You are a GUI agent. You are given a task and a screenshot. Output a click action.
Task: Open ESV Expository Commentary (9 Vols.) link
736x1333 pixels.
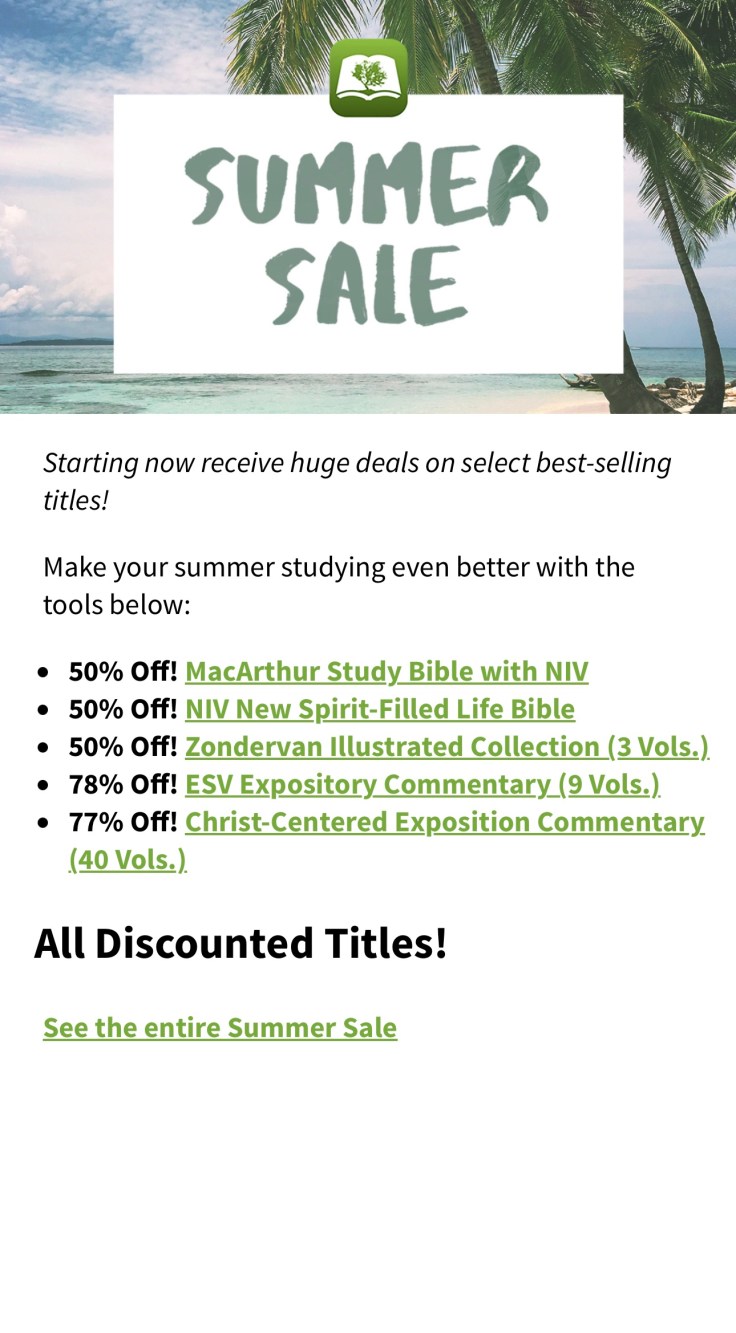pyautogui.click(x=422, y=785)
